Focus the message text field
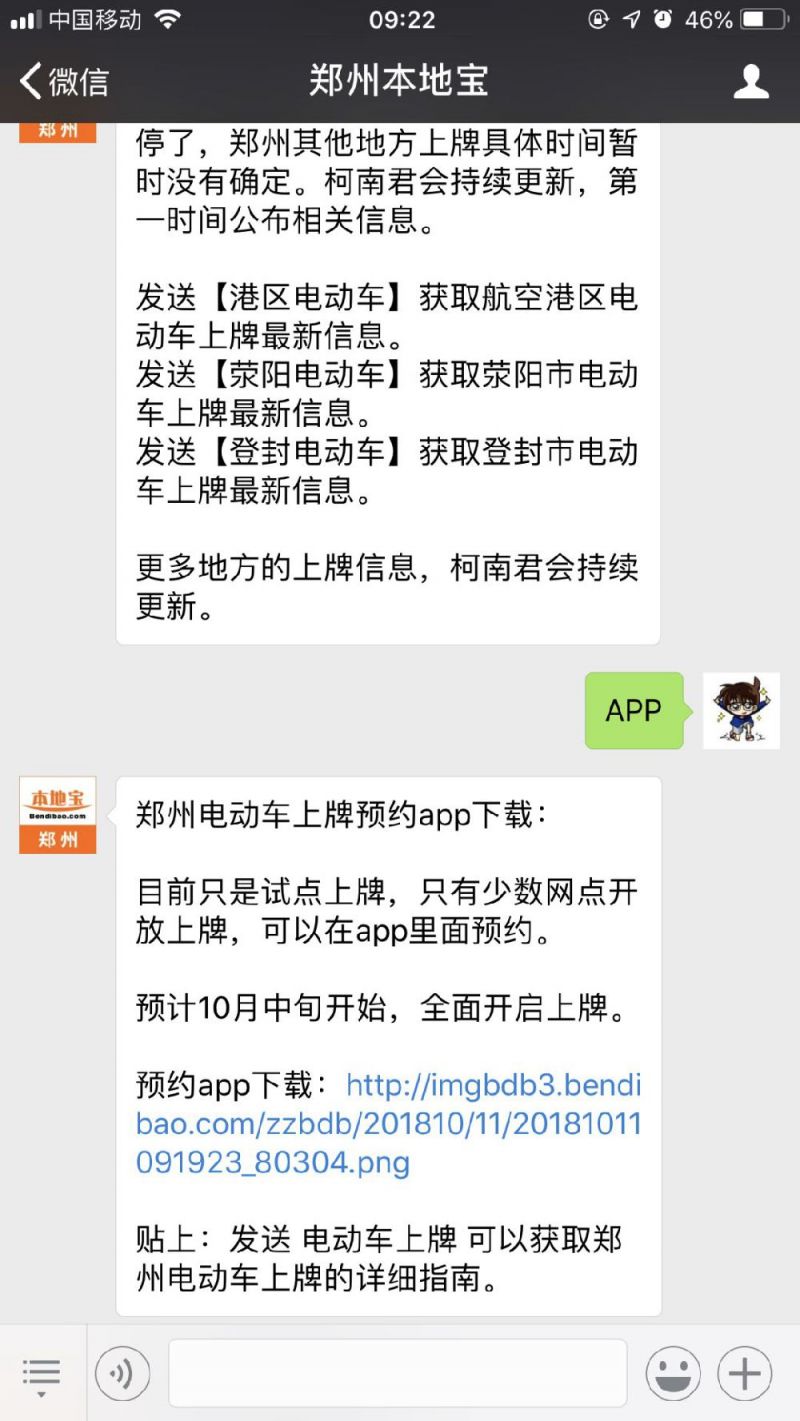The height and width of the screenshot is (1421, 800). (x=397, y=1374)
